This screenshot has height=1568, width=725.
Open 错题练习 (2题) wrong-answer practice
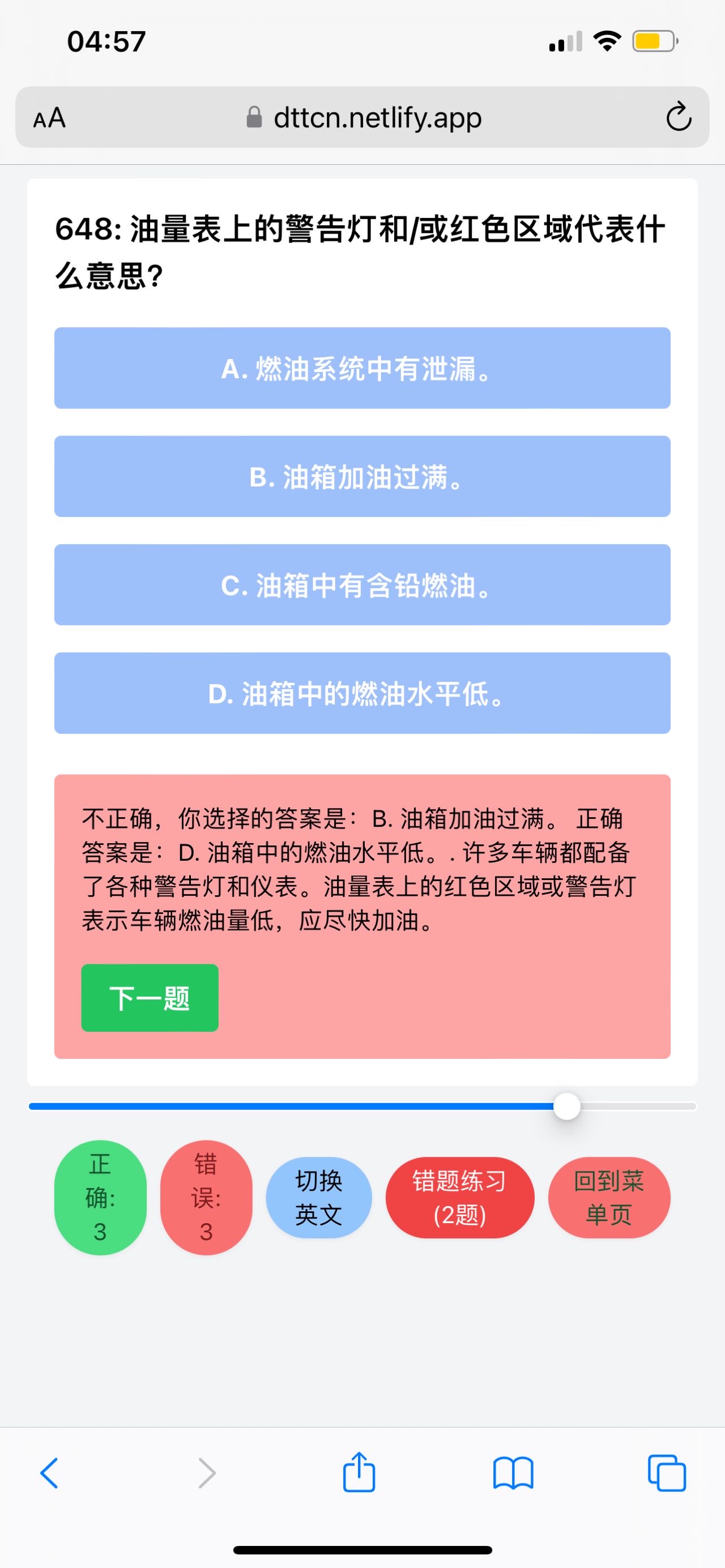coord(460,1198)
